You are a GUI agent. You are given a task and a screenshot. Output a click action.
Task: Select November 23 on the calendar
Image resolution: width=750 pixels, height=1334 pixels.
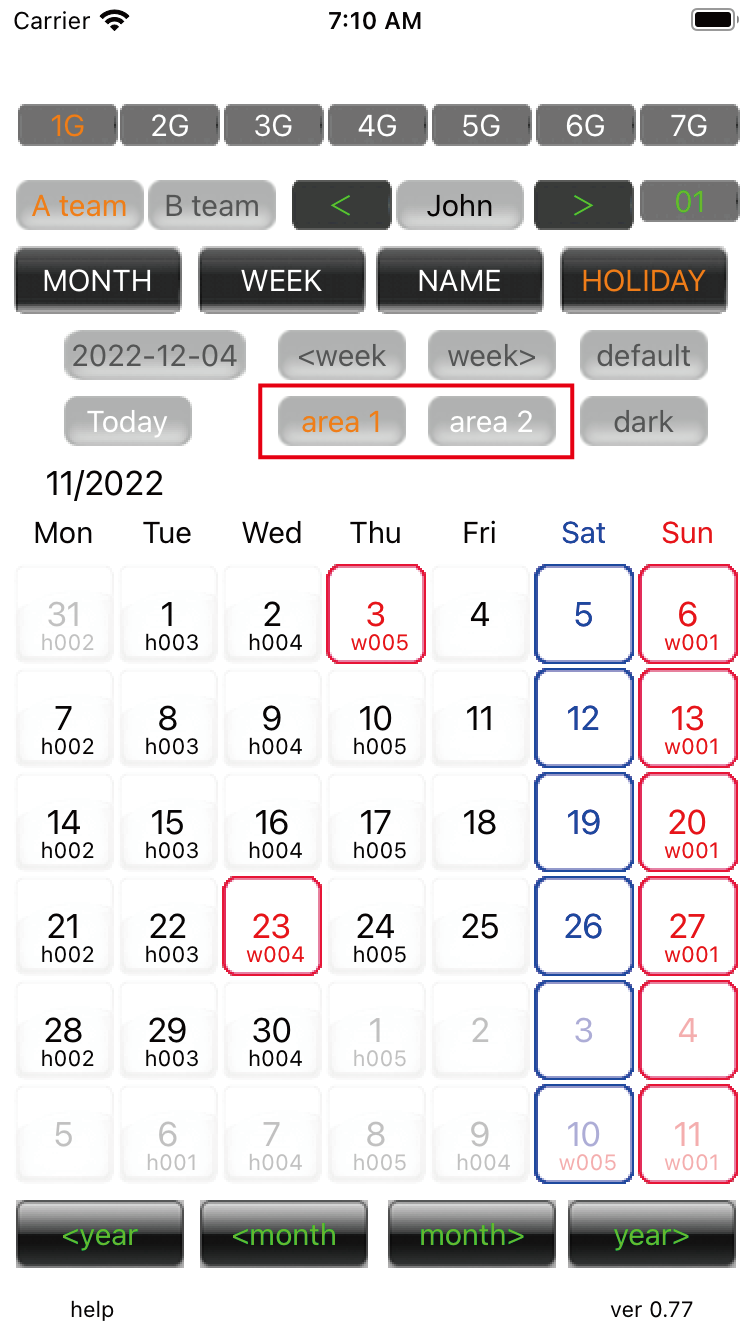[x=272, y=926]
